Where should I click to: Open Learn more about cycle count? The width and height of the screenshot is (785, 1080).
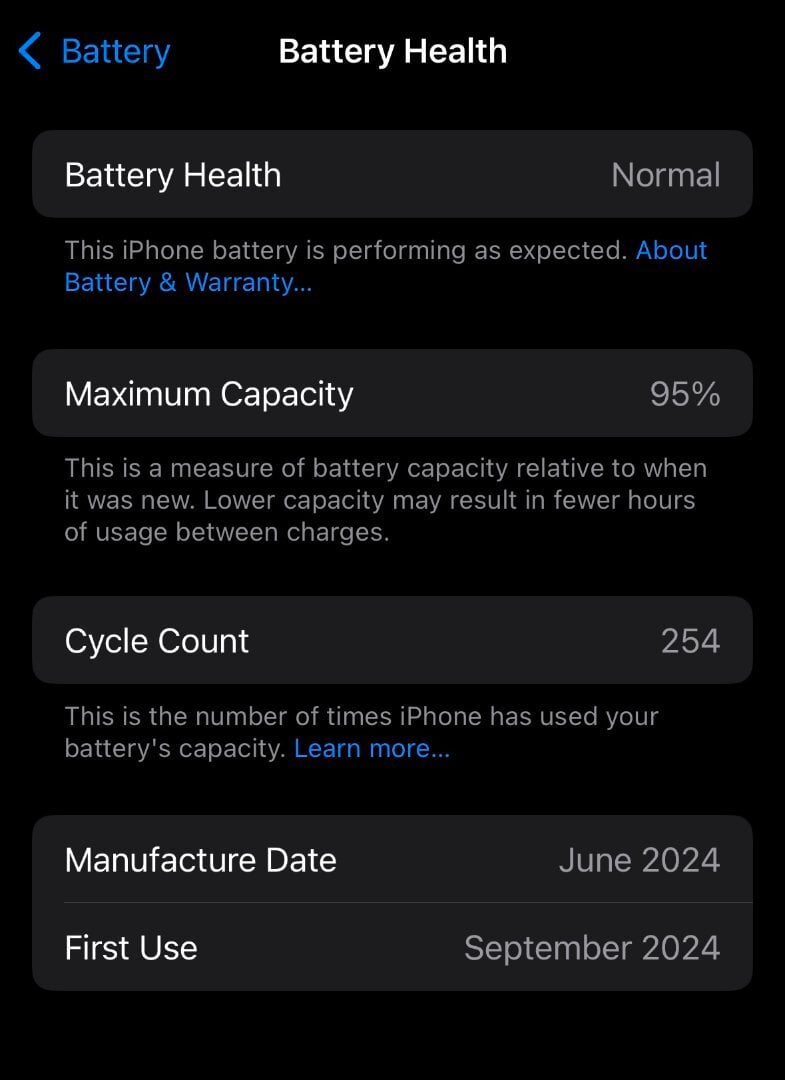coord(371,748)
